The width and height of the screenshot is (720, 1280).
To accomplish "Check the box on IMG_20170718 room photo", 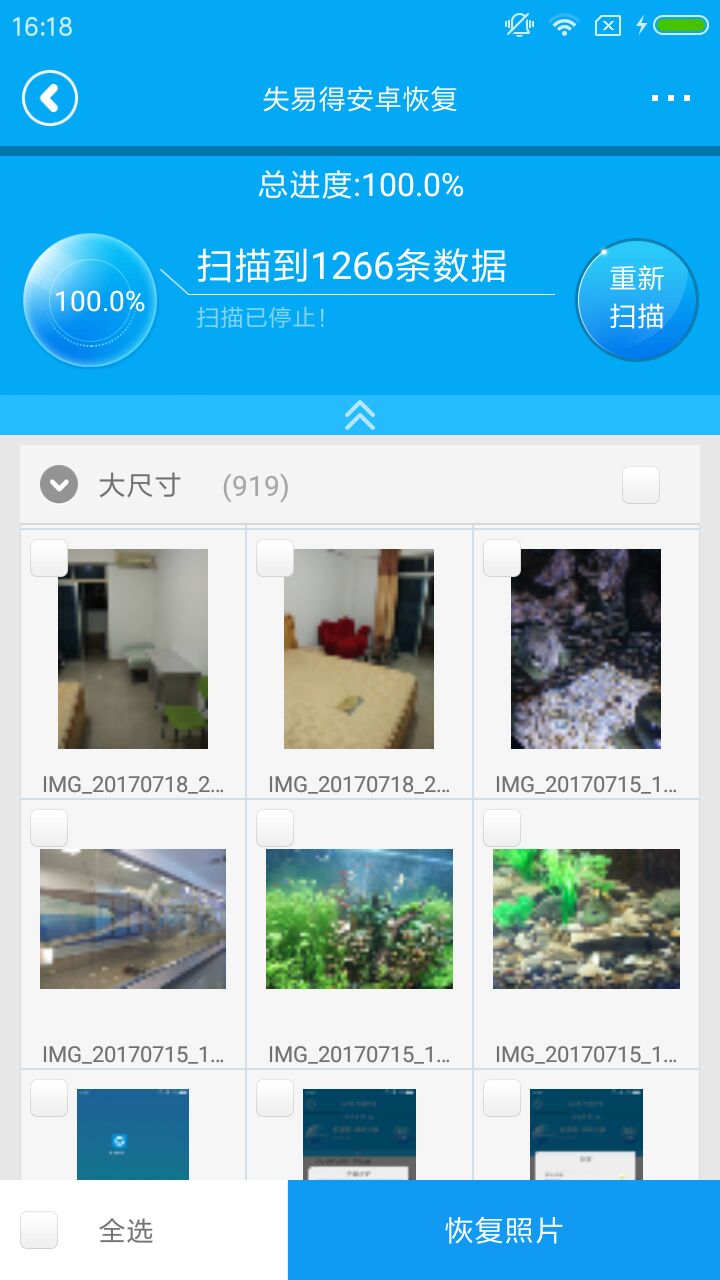I will click(x=49, y=558).
